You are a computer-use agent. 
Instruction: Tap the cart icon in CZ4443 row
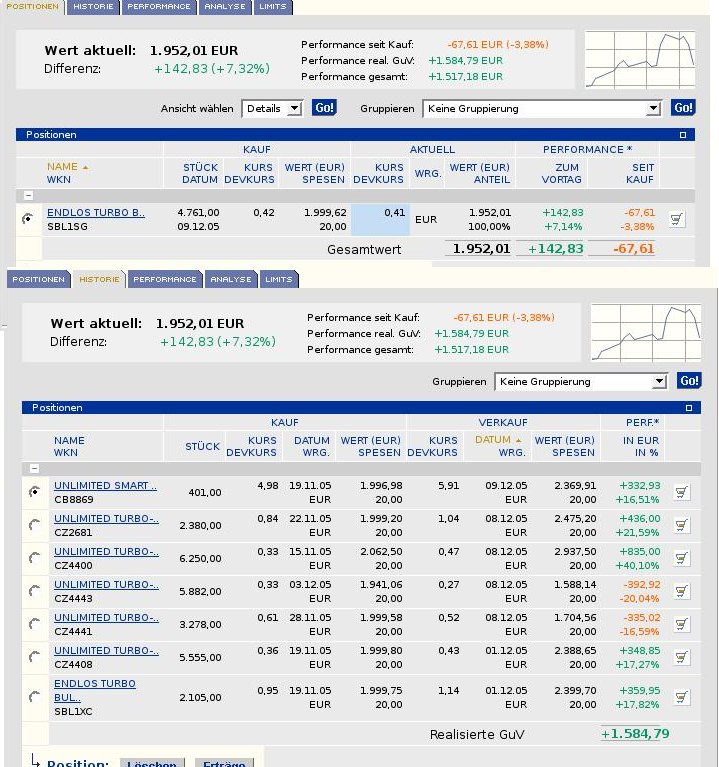[x=682, y=591]
